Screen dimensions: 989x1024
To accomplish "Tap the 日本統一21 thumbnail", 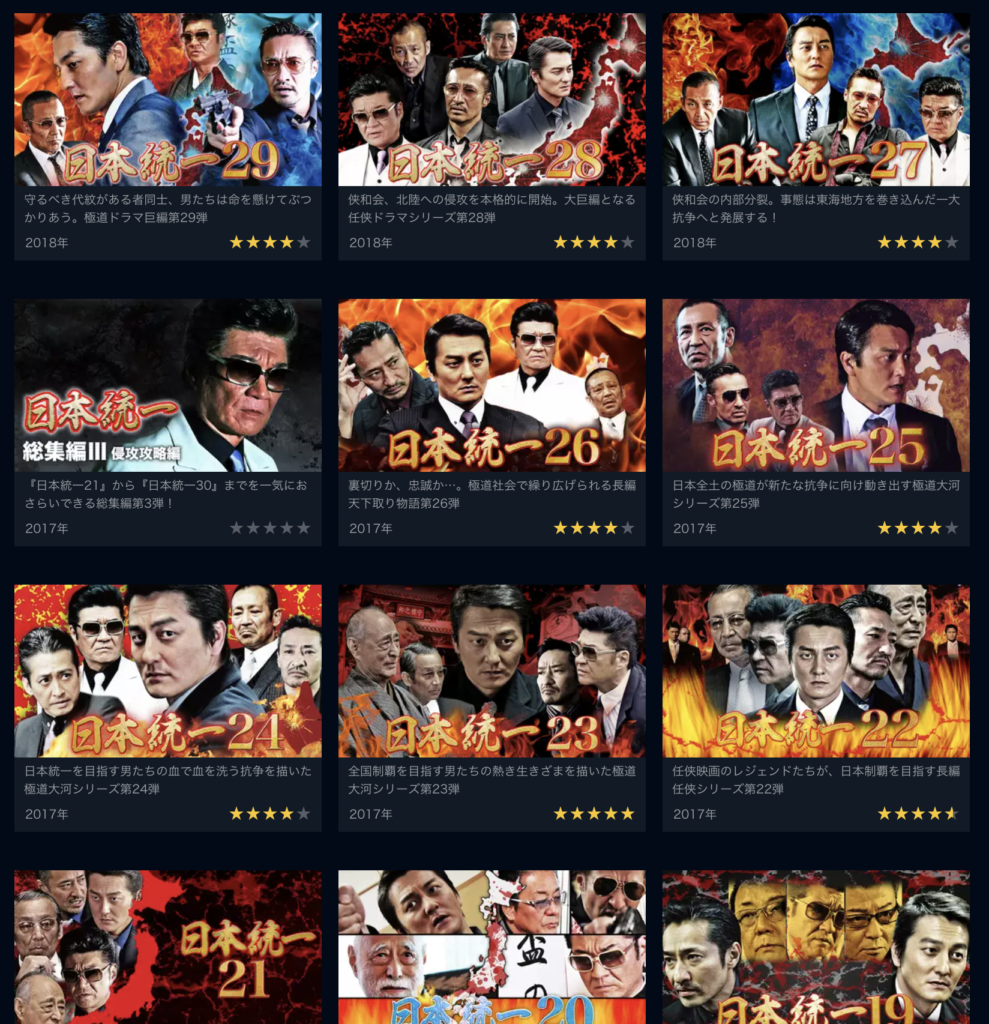I will click(168, 947).
